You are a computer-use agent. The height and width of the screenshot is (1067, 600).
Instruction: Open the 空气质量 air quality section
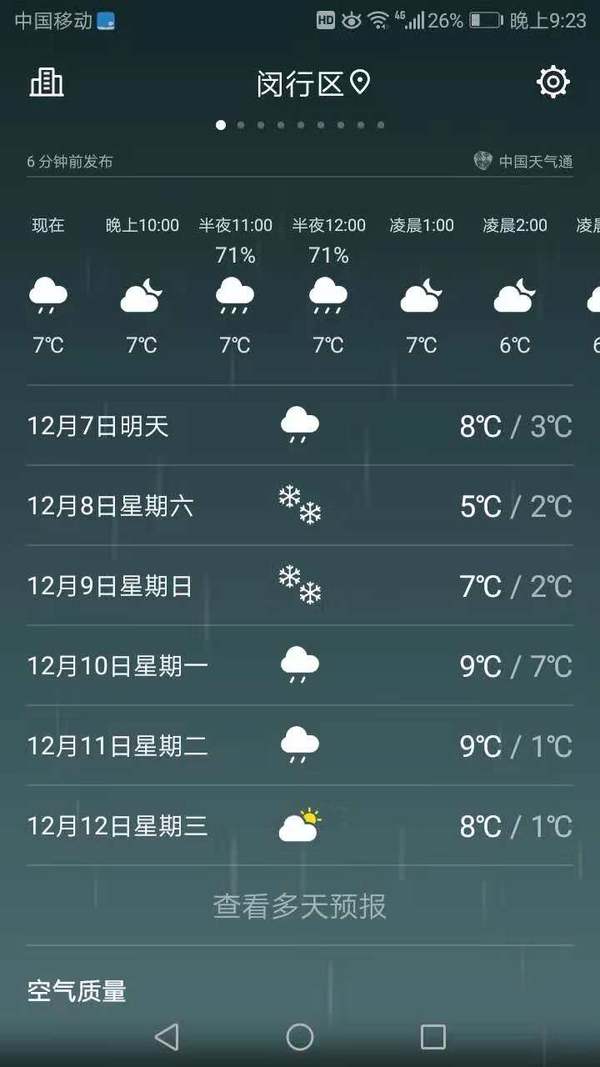(x=77, y=991)
